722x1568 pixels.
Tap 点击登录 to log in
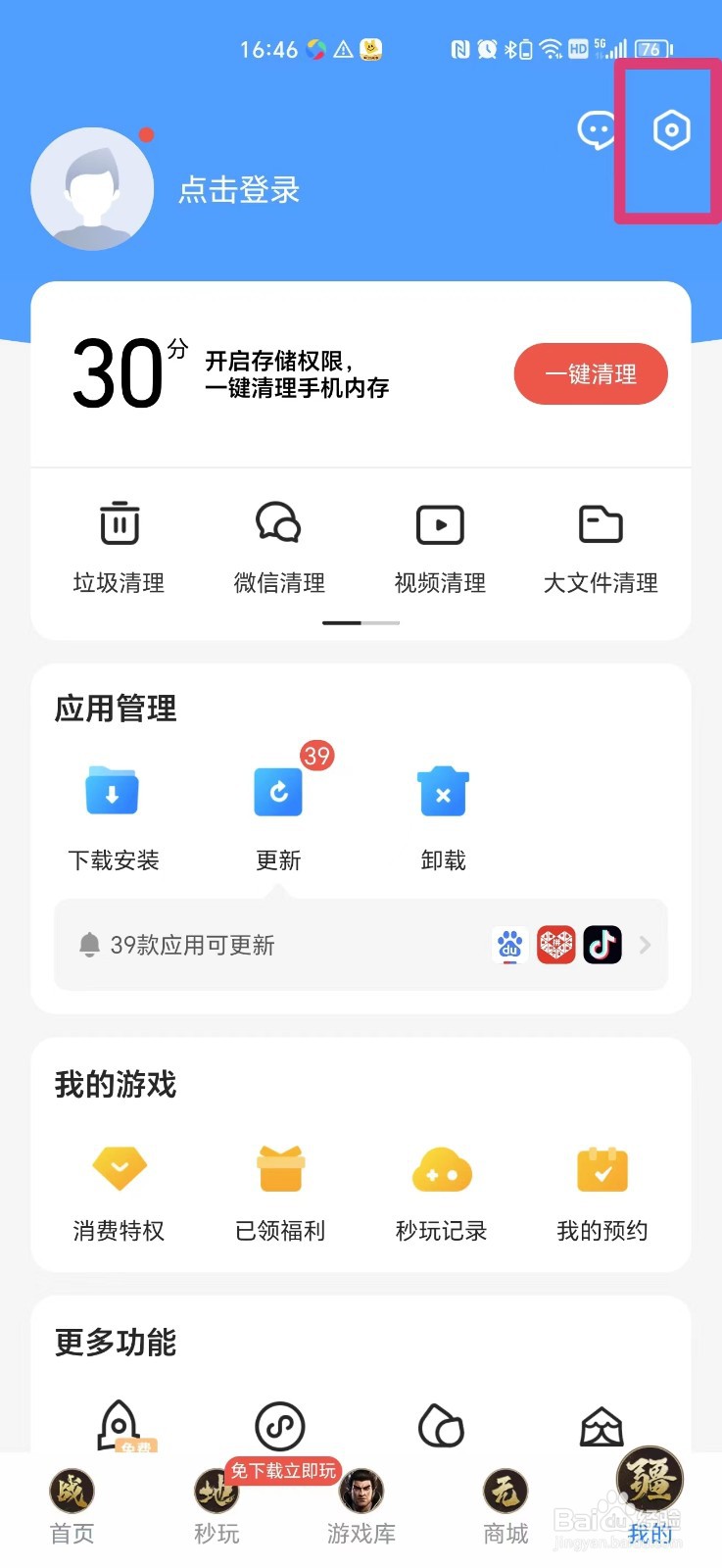(239, 189)
